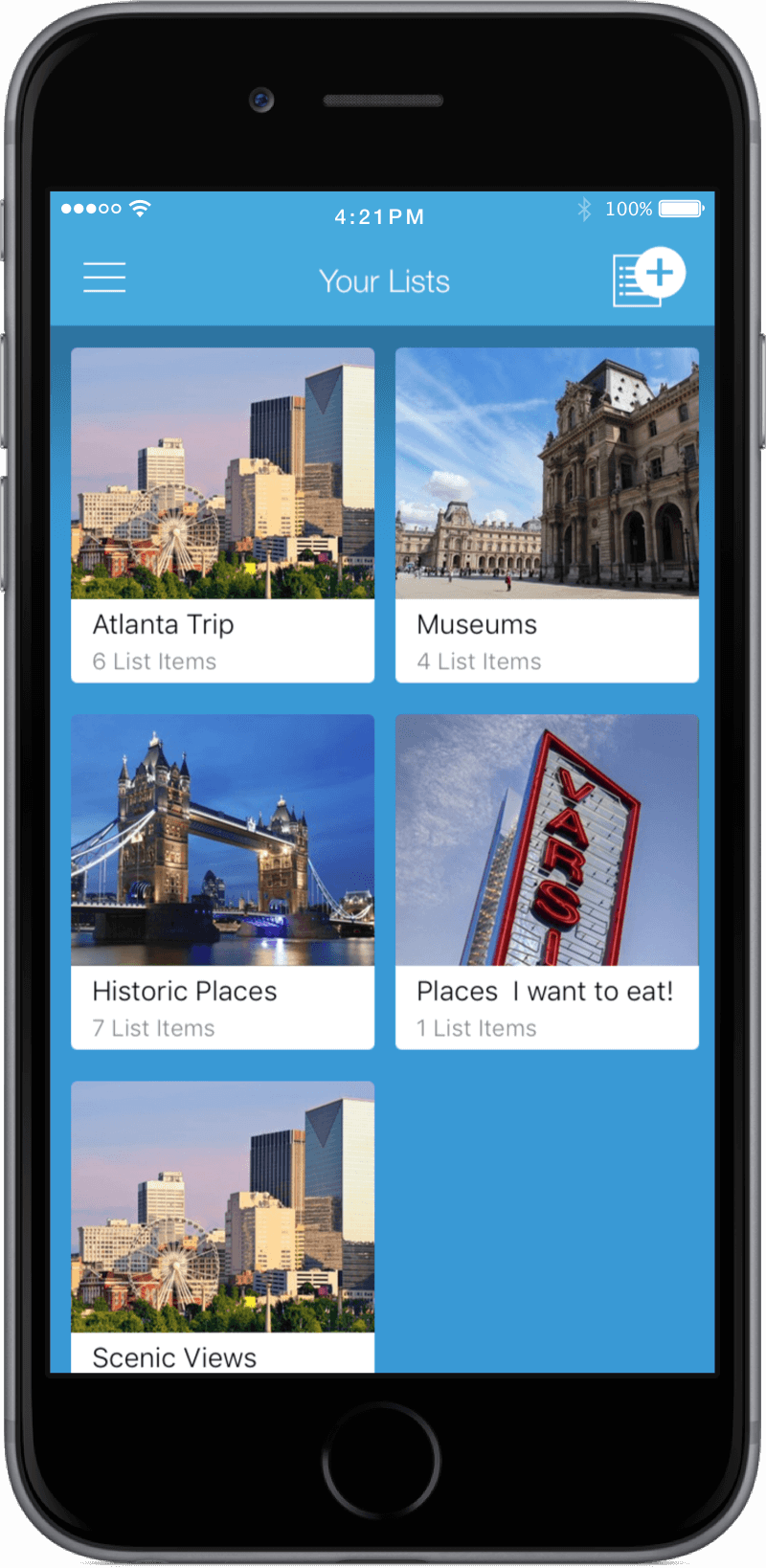View the Historic Places list
Image resolution: width=766 pixels, height=1568 pixels.
tap(222, 881)
